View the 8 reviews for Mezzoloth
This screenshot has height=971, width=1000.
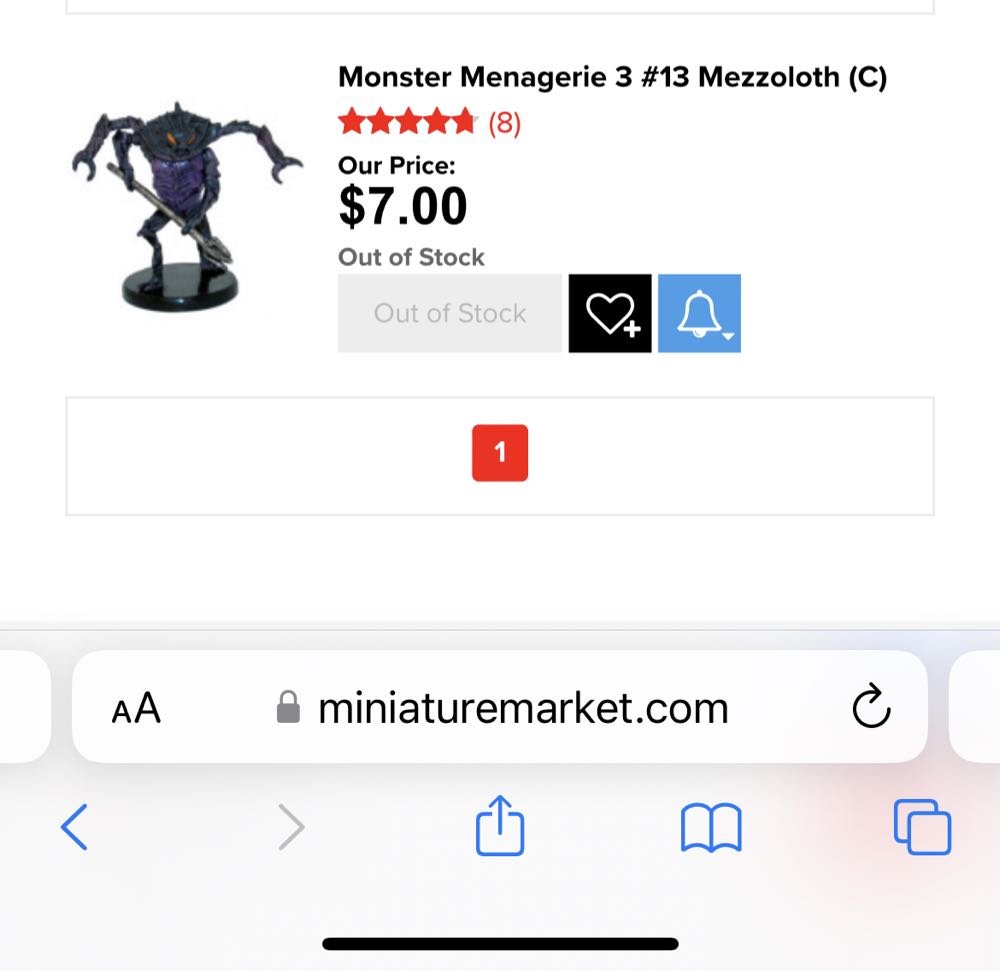[x=504, y=123]
